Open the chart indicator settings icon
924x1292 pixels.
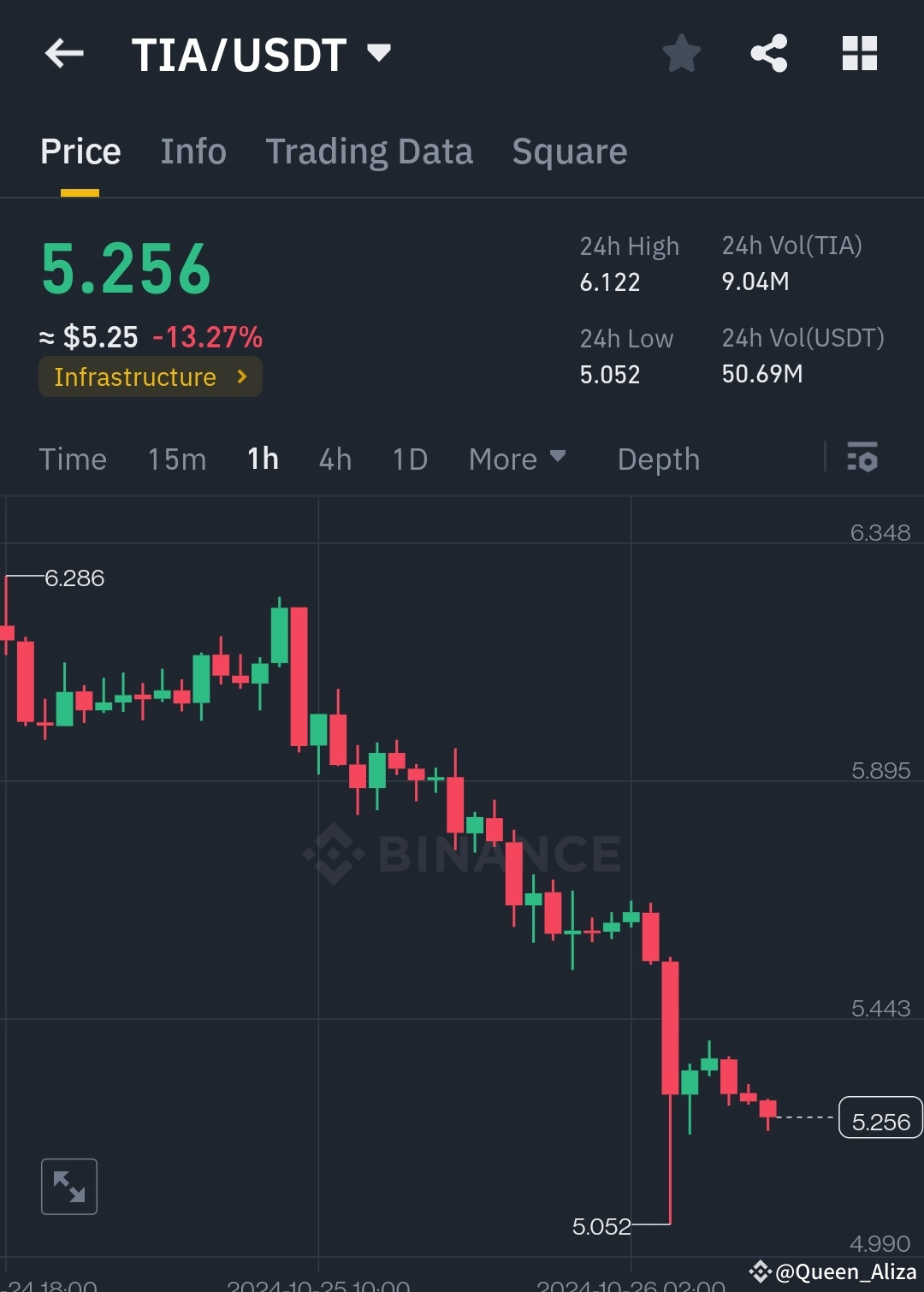click(x=862, y=459)
